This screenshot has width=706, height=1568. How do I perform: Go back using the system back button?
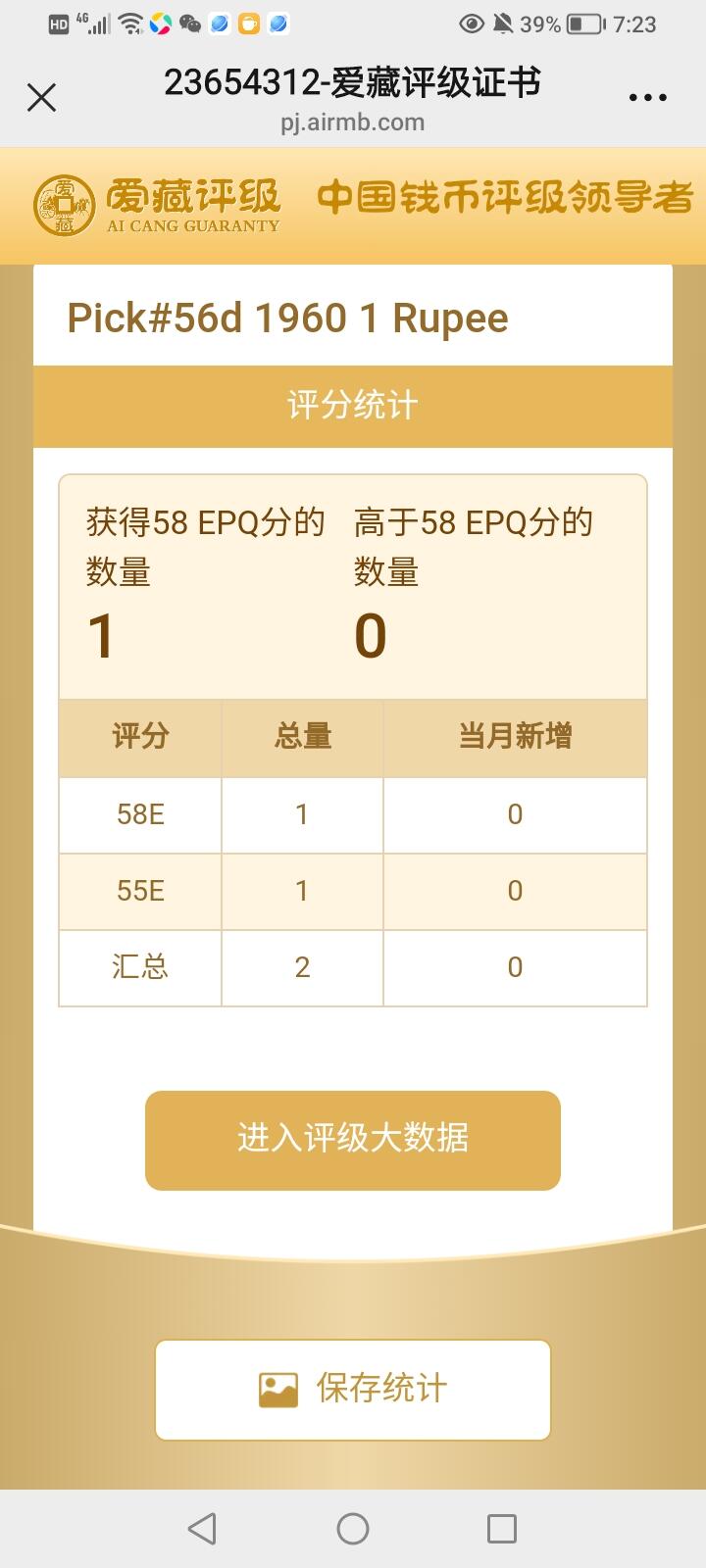click(x=202, y=1528)
